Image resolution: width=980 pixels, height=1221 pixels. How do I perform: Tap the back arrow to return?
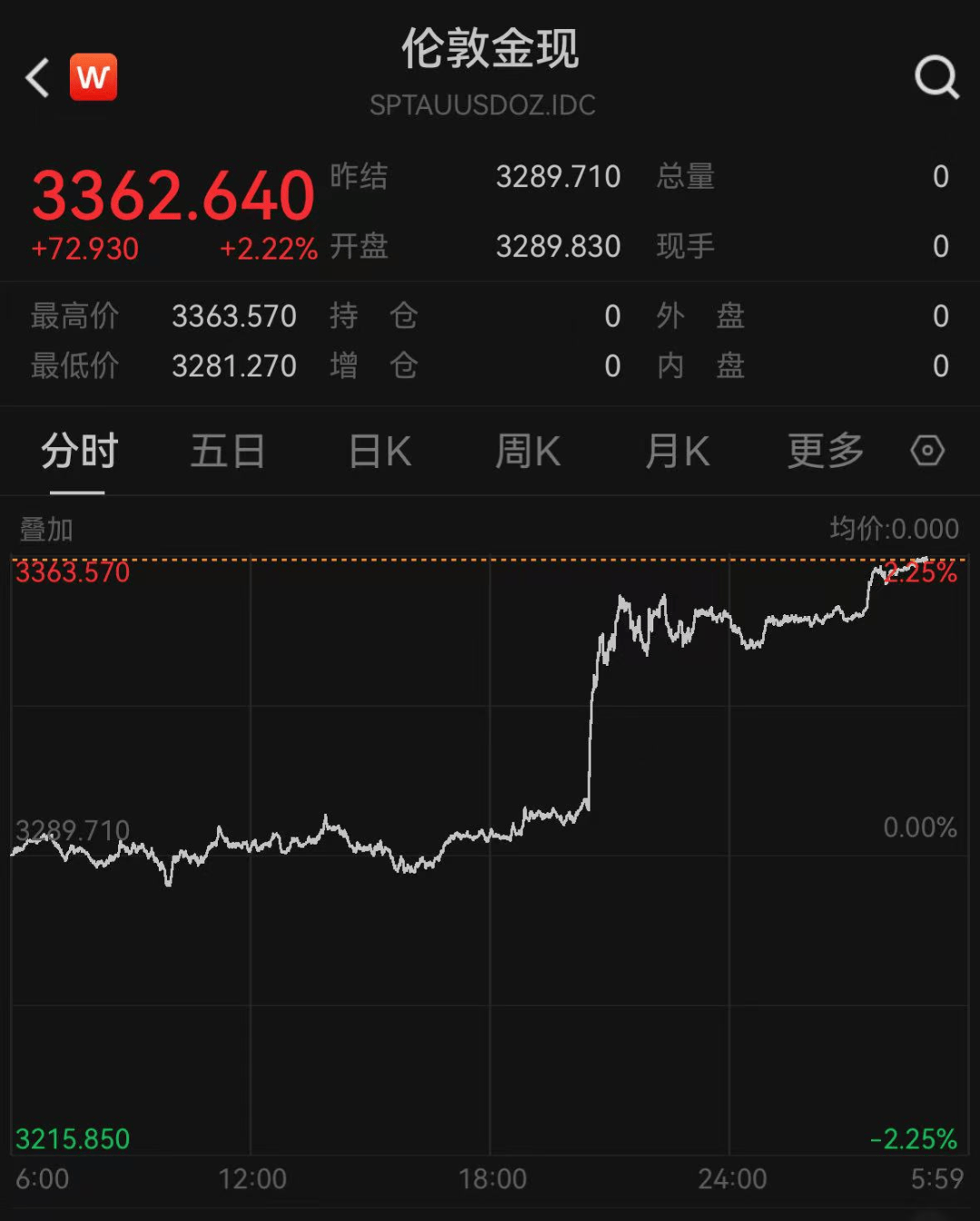pyautogui.click(x=36, y=77)
